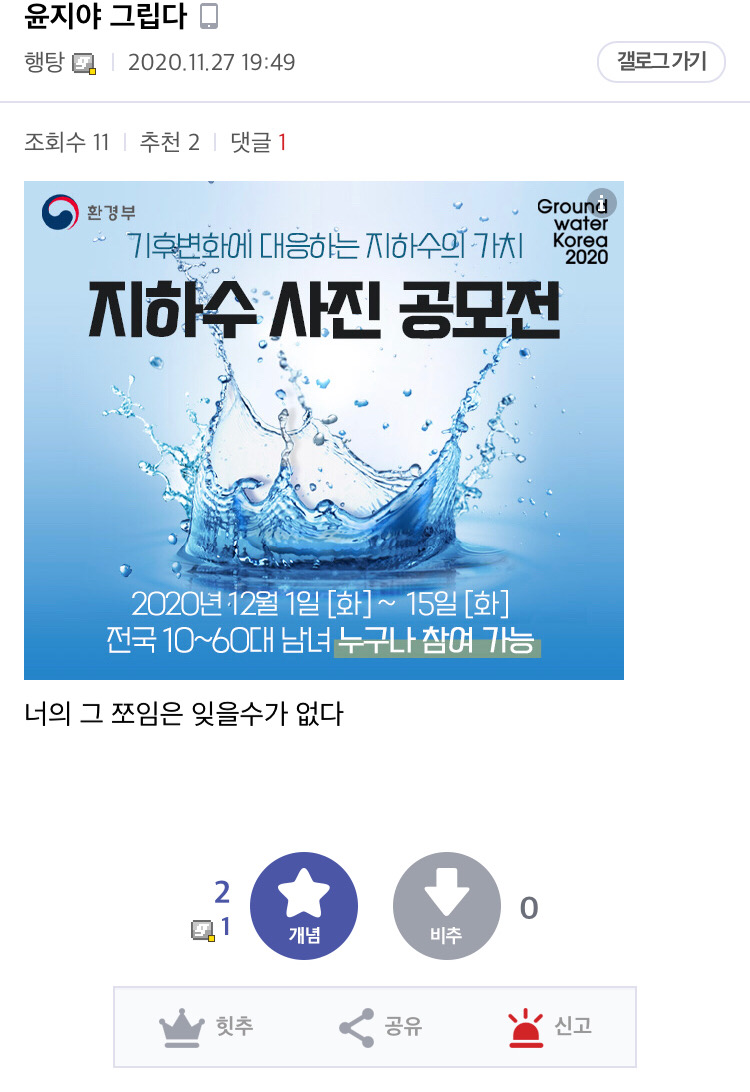750x1092 pixels.
Task: Open the 지하수 사진 공모전 ad banner
Action: 323,430
